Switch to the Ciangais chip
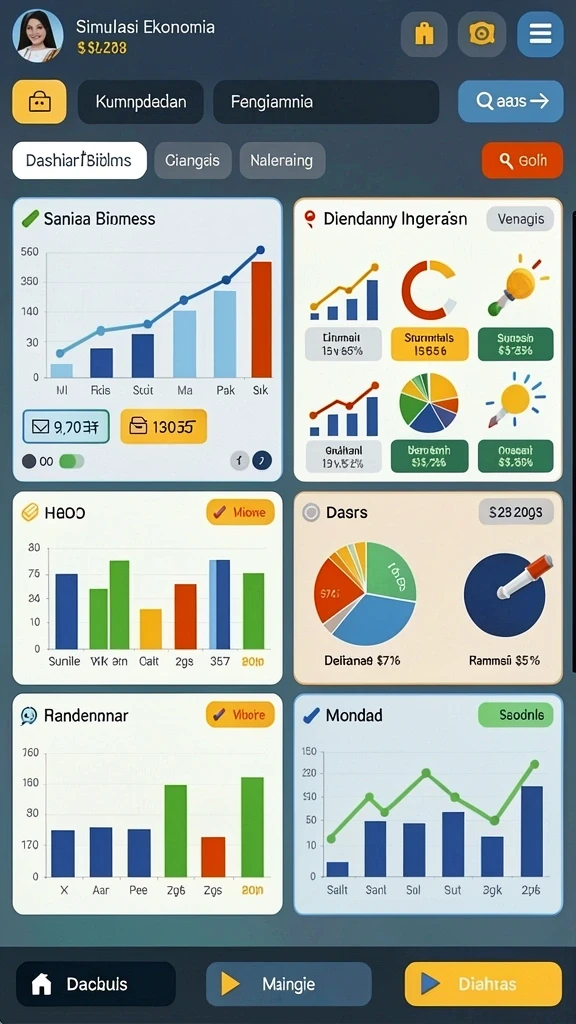Viewport: 576px width, 1024px height. (193, 161)
